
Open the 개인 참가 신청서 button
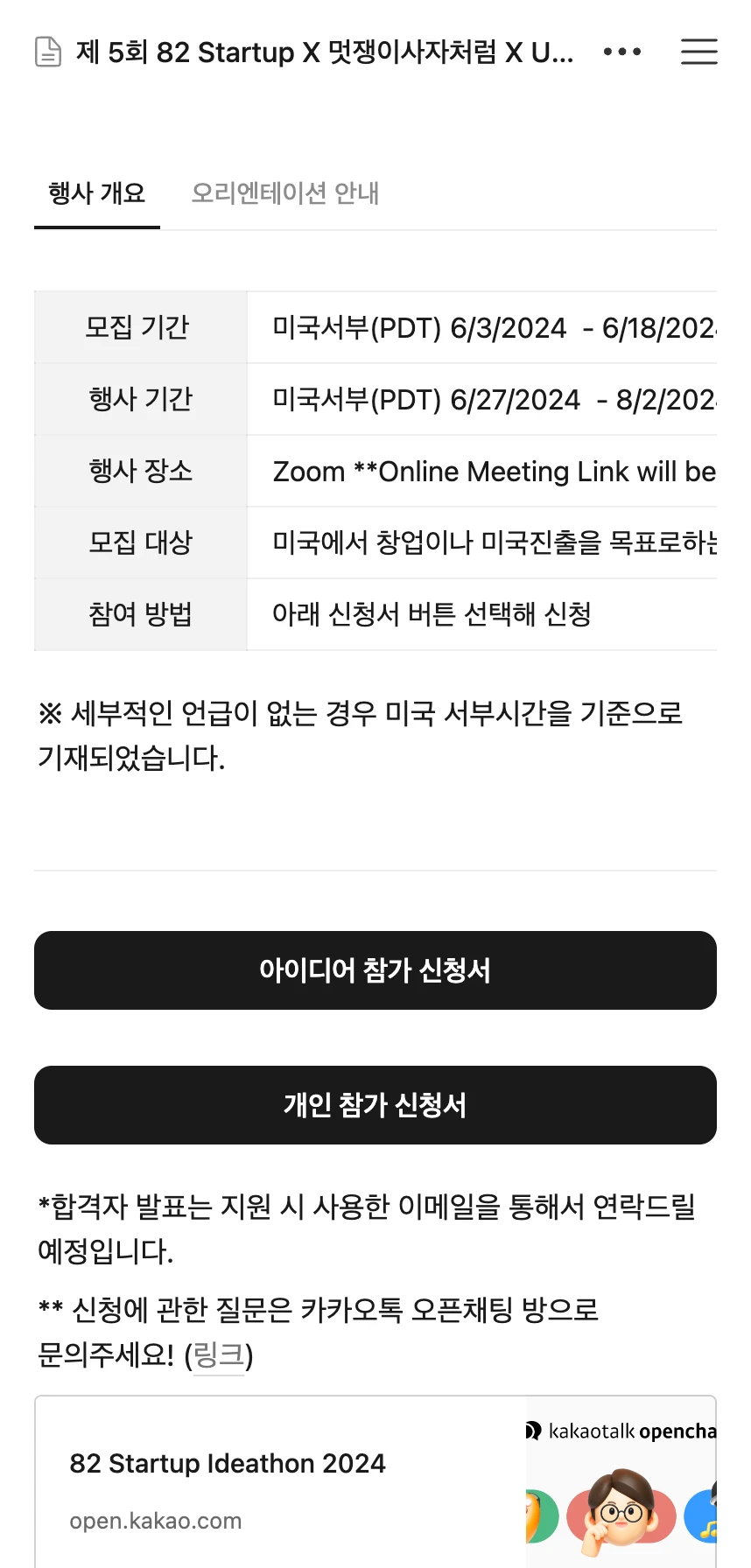375,1105
